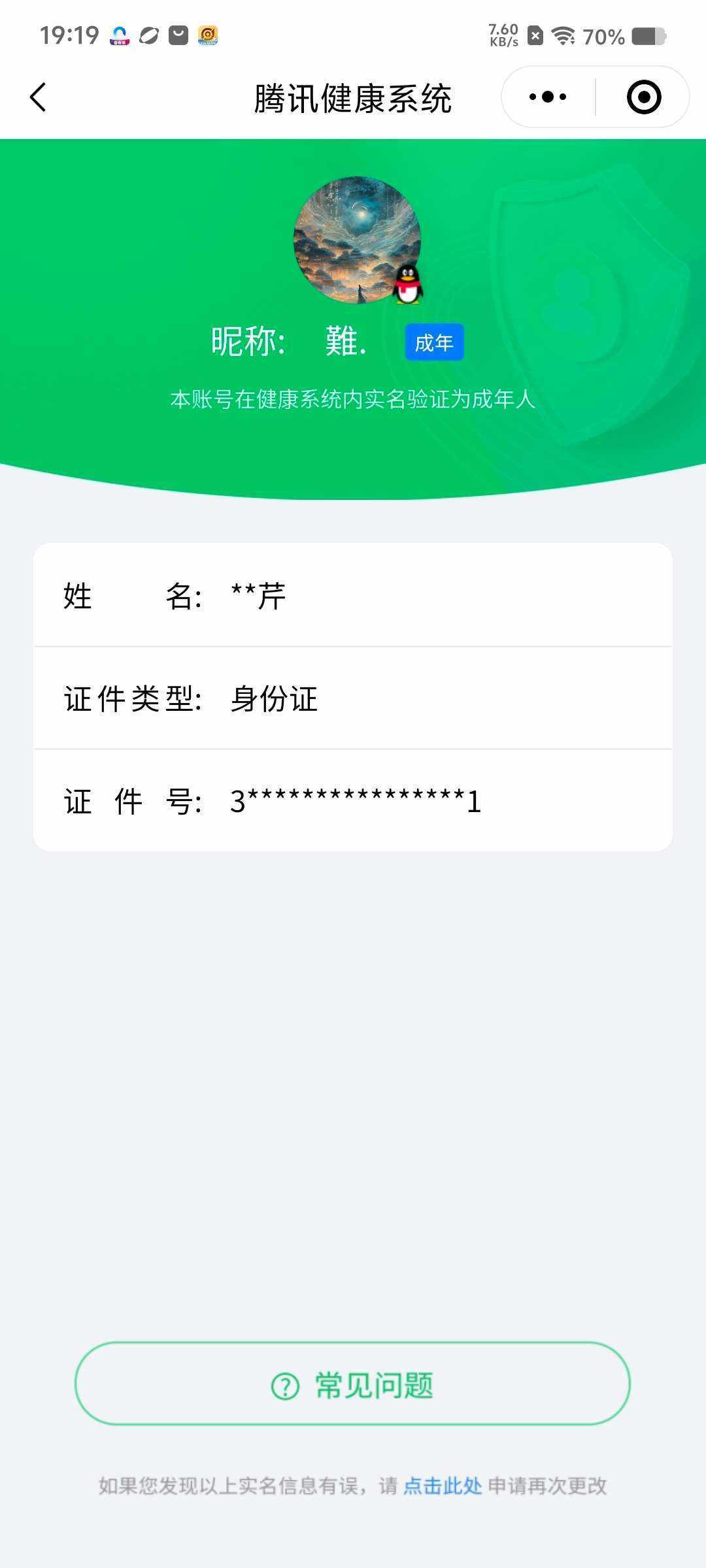Tap the masked 证件号 ID number

pyautogui.click(x=355, y=801)
